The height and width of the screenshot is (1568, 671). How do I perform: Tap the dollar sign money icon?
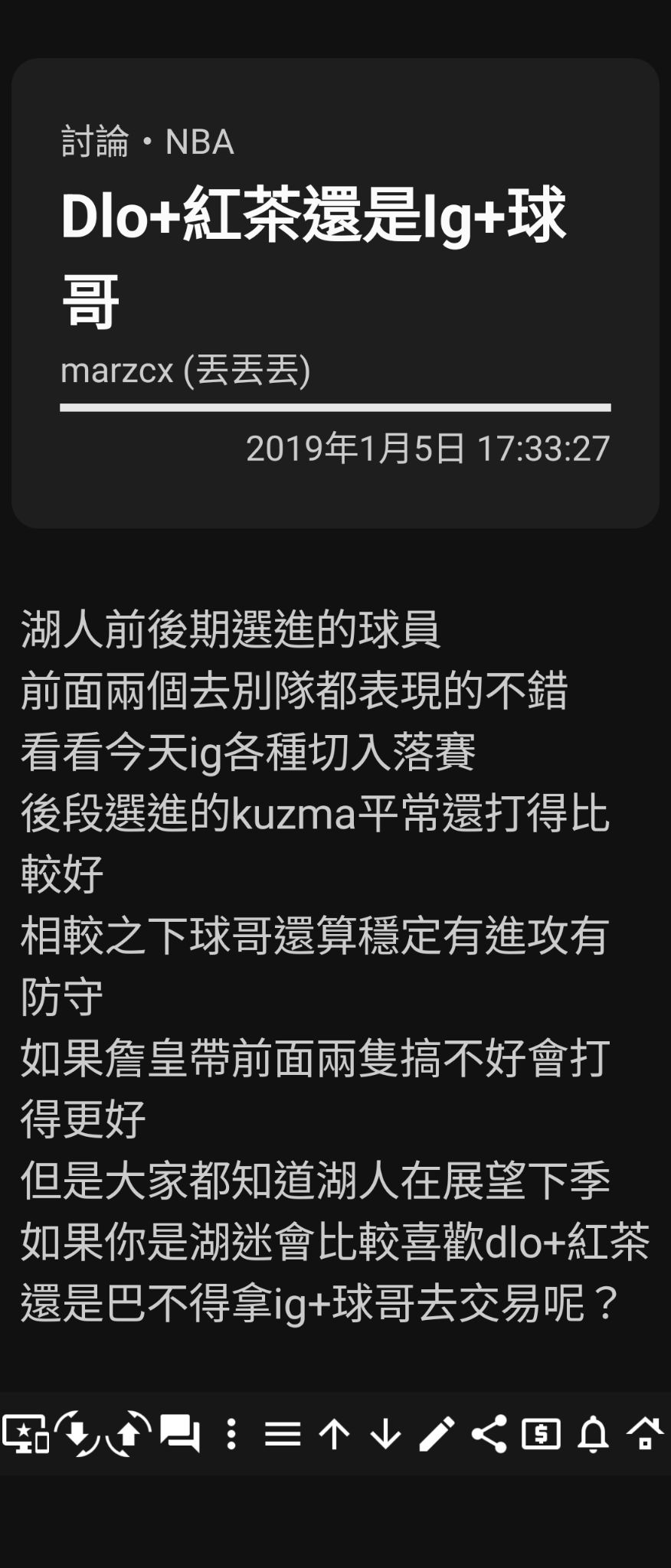point(541,1434)
